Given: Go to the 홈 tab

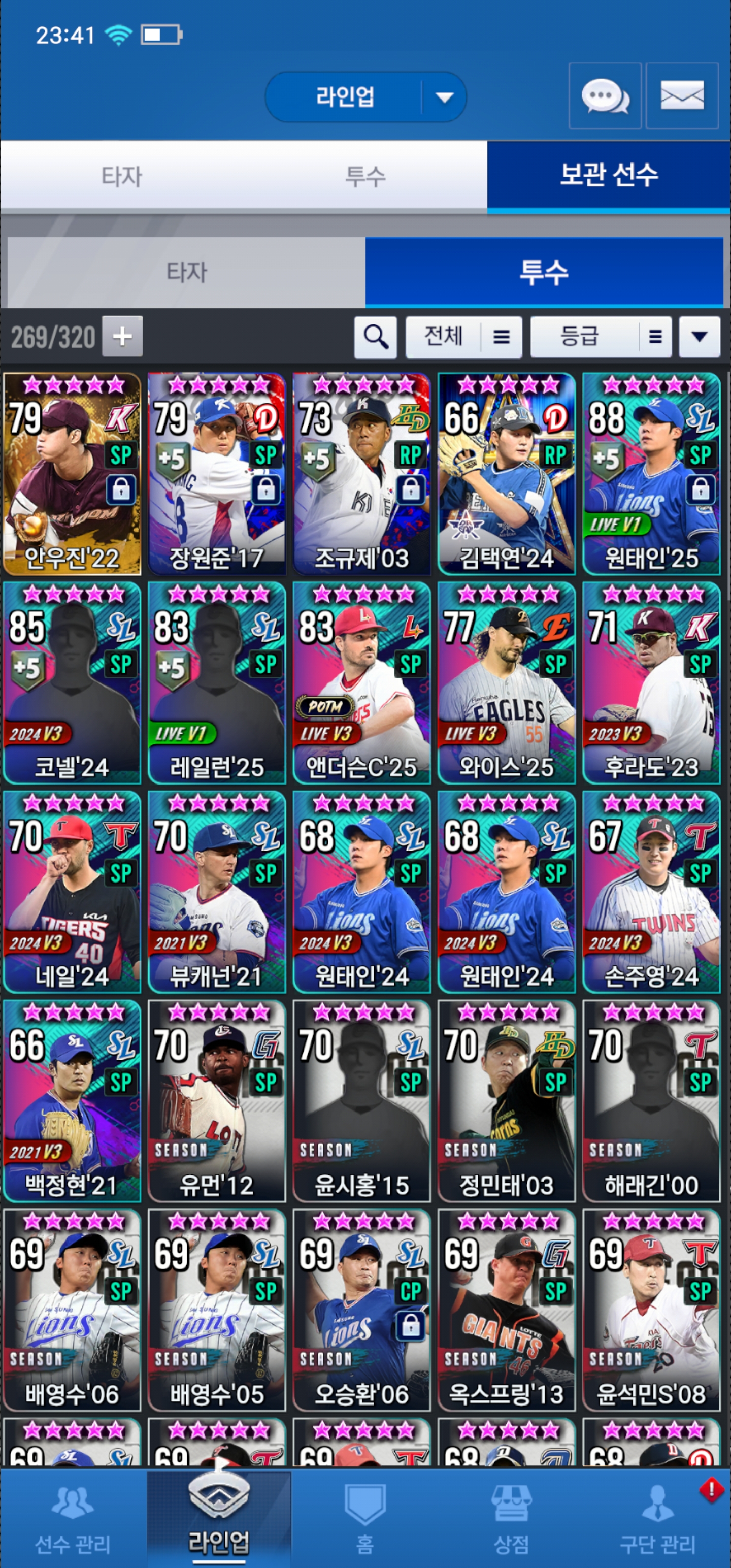Looking at the screenshot, I should coord(365,1519).
